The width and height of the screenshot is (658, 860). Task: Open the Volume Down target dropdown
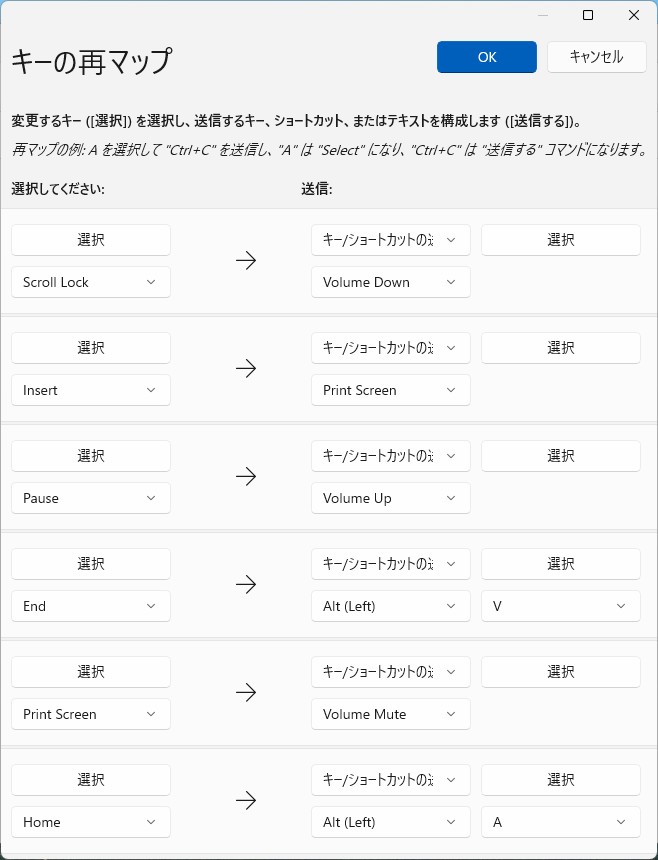coord(390,282)
